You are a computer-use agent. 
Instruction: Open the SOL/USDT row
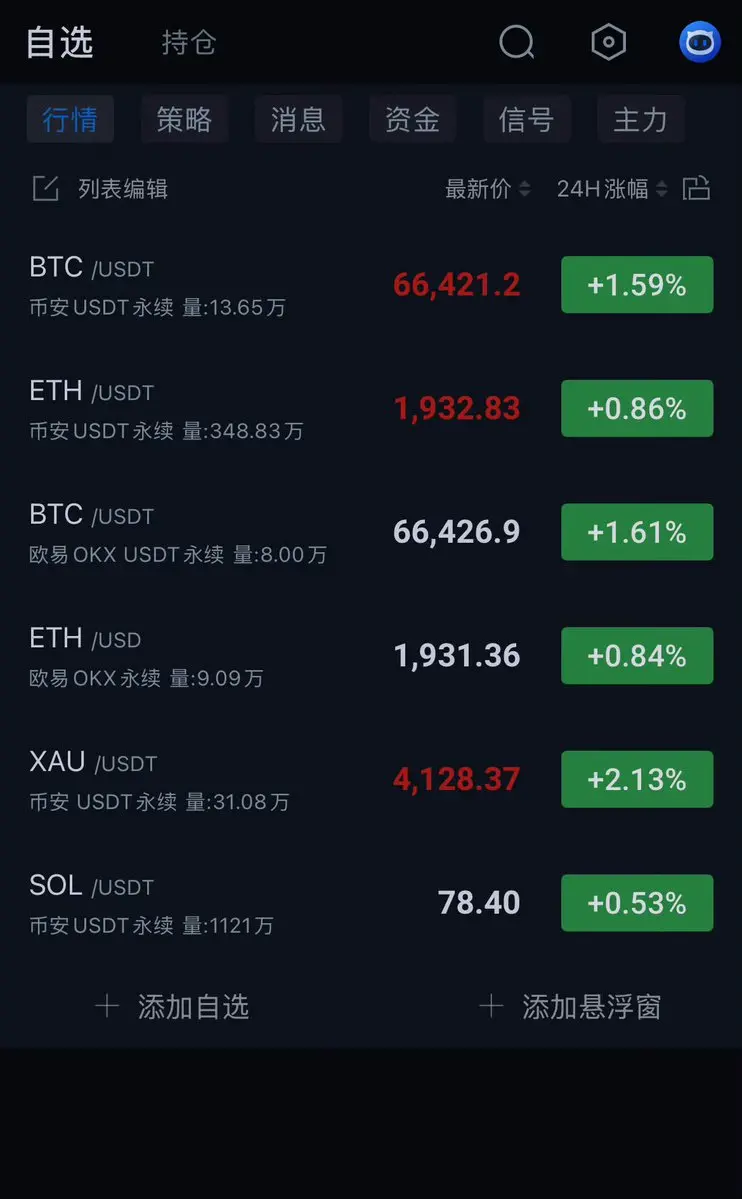371,904
